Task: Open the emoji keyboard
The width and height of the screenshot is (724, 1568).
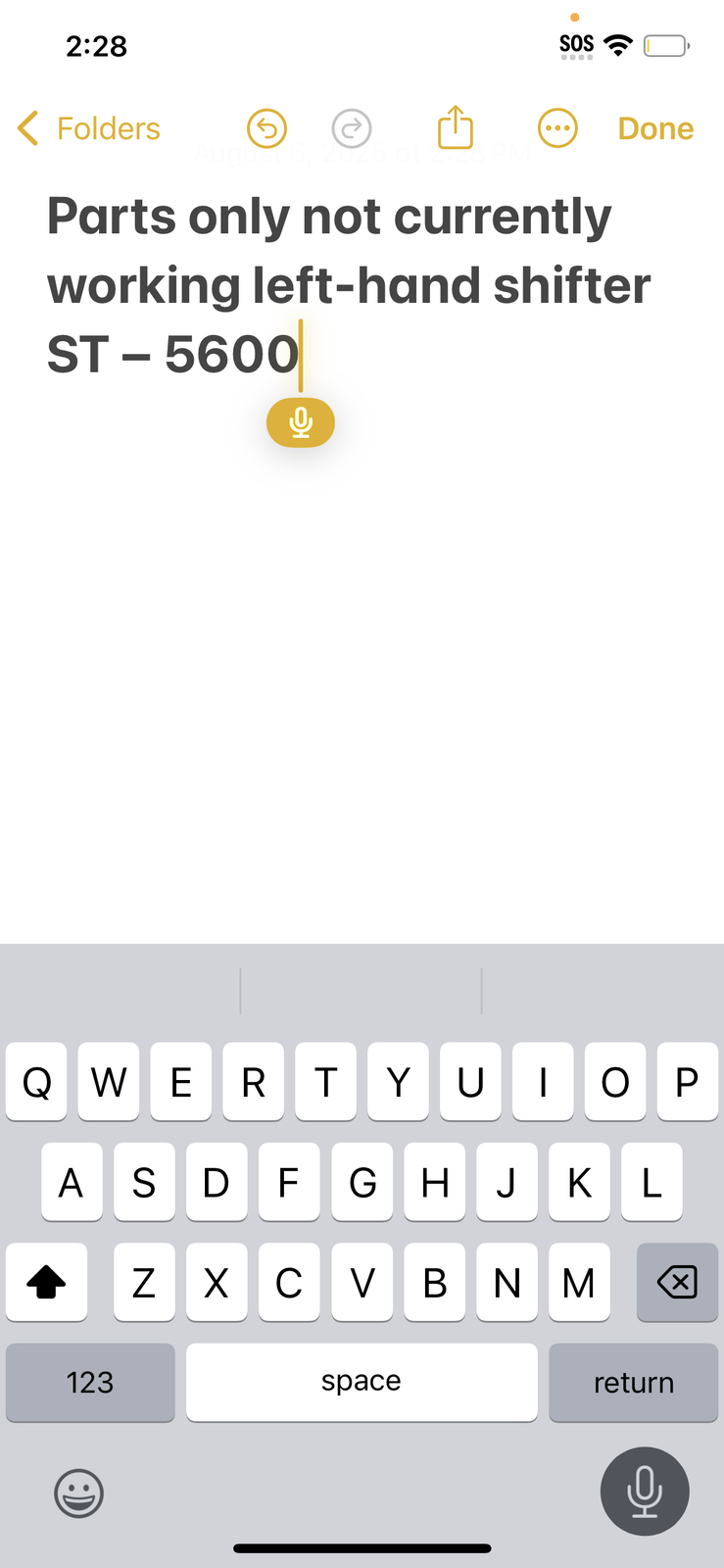Action: click(78, 1494)
